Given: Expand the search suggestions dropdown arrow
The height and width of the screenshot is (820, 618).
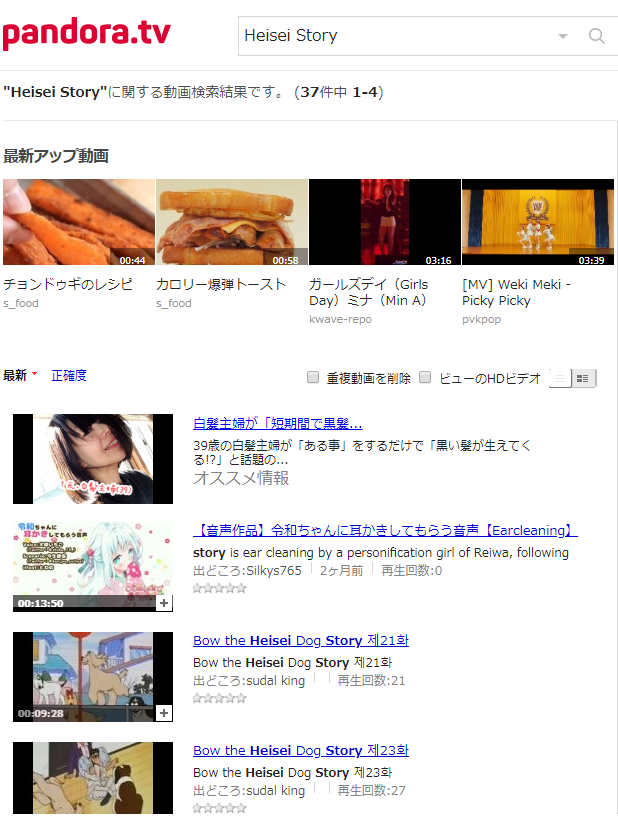Looking at the screenshot, I should point(562,36).
